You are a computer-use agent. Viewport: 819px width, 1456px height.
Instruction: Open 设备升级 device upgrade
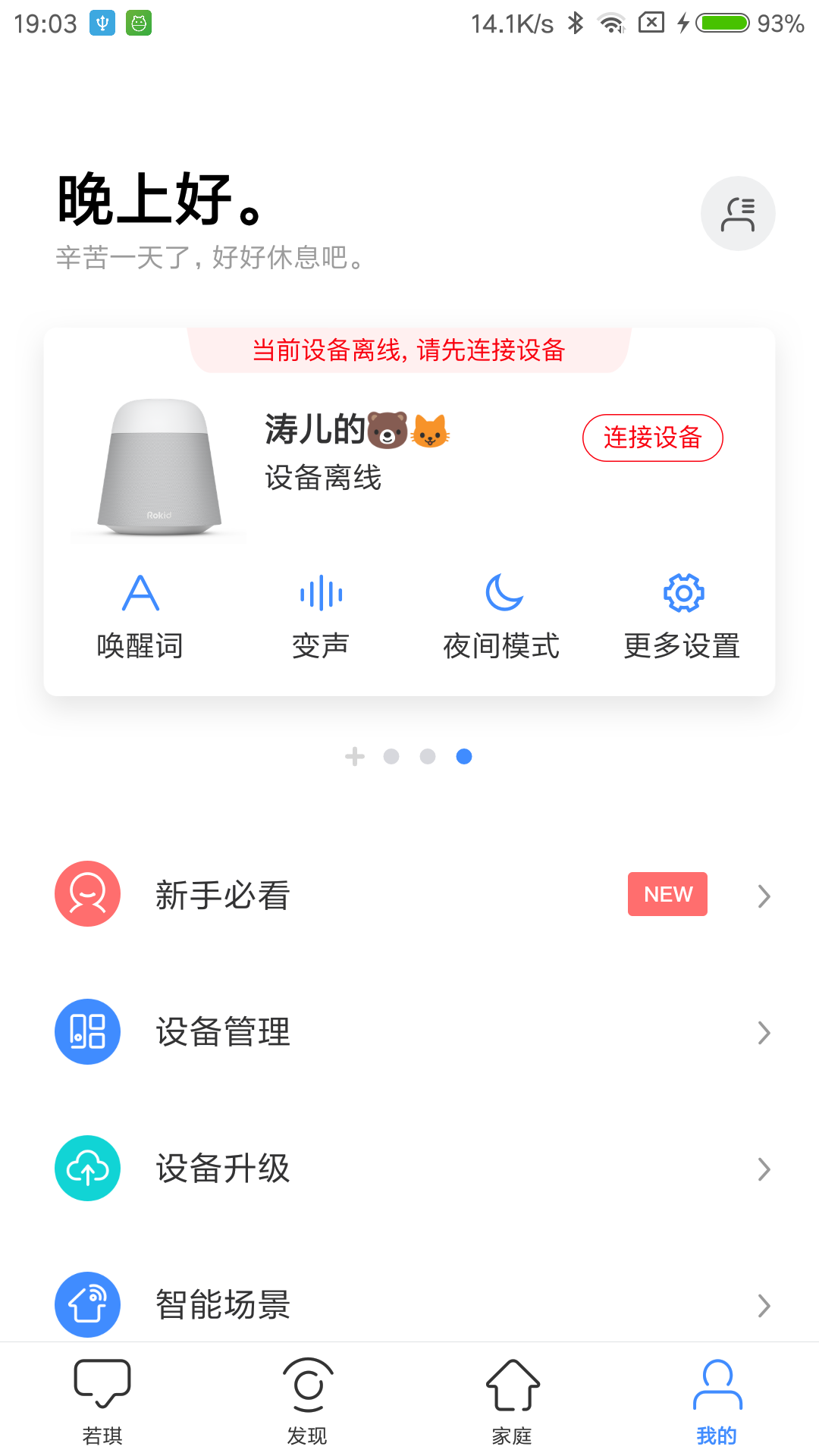click(409, 1169)
